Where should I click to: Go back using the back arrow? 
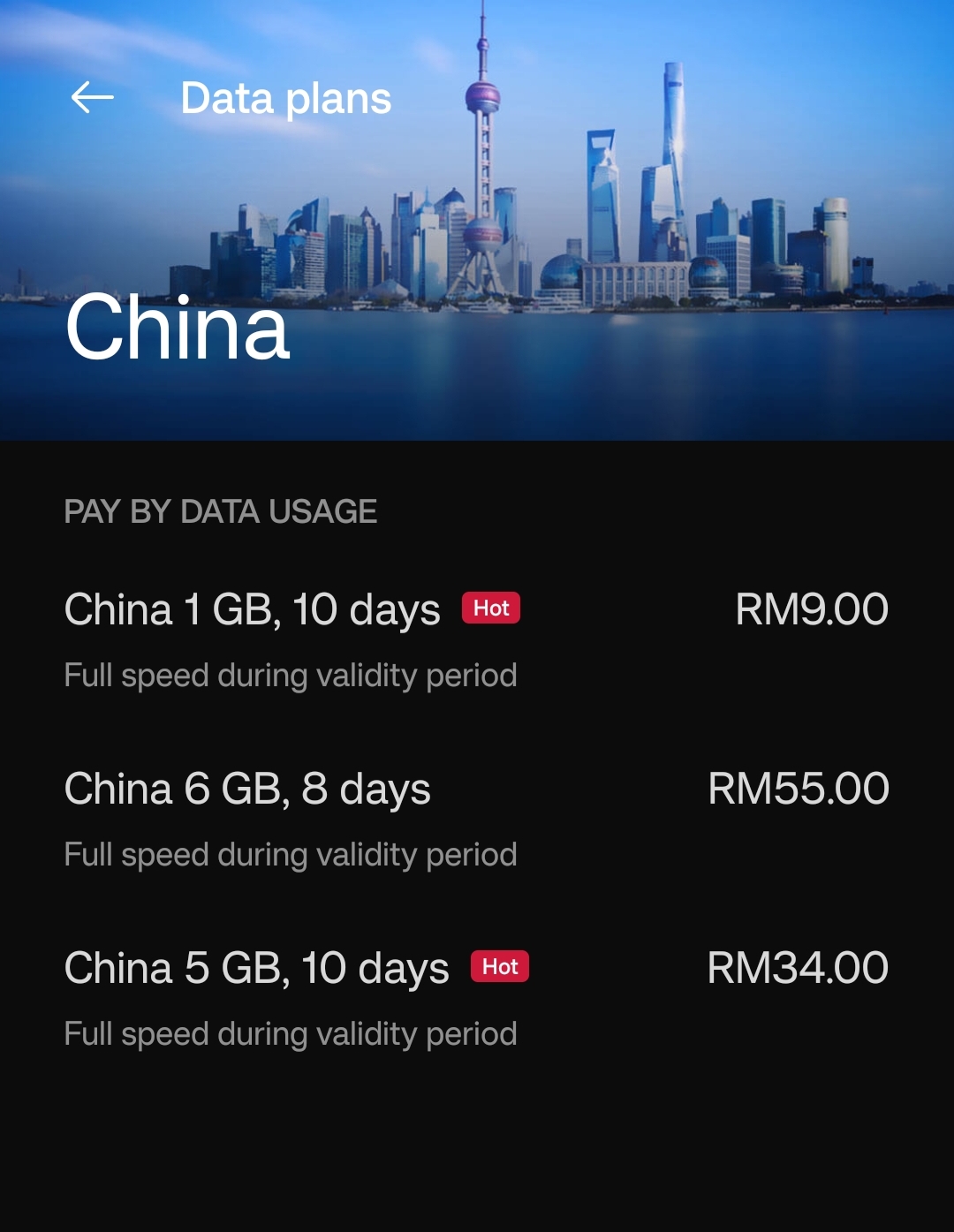[93, 98]
